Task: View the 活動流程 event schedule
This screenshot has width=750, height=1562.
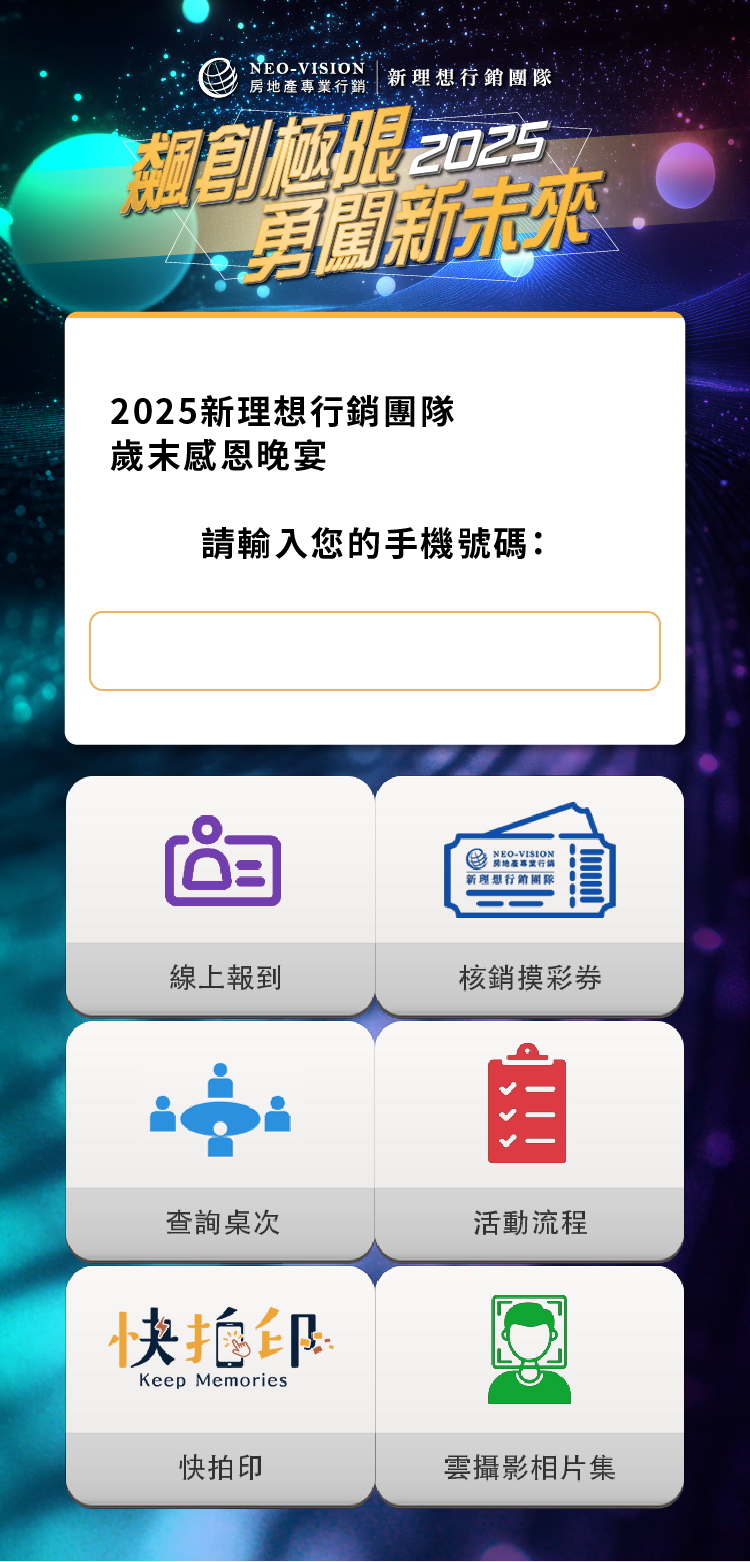Action: tap(529, 1140)
